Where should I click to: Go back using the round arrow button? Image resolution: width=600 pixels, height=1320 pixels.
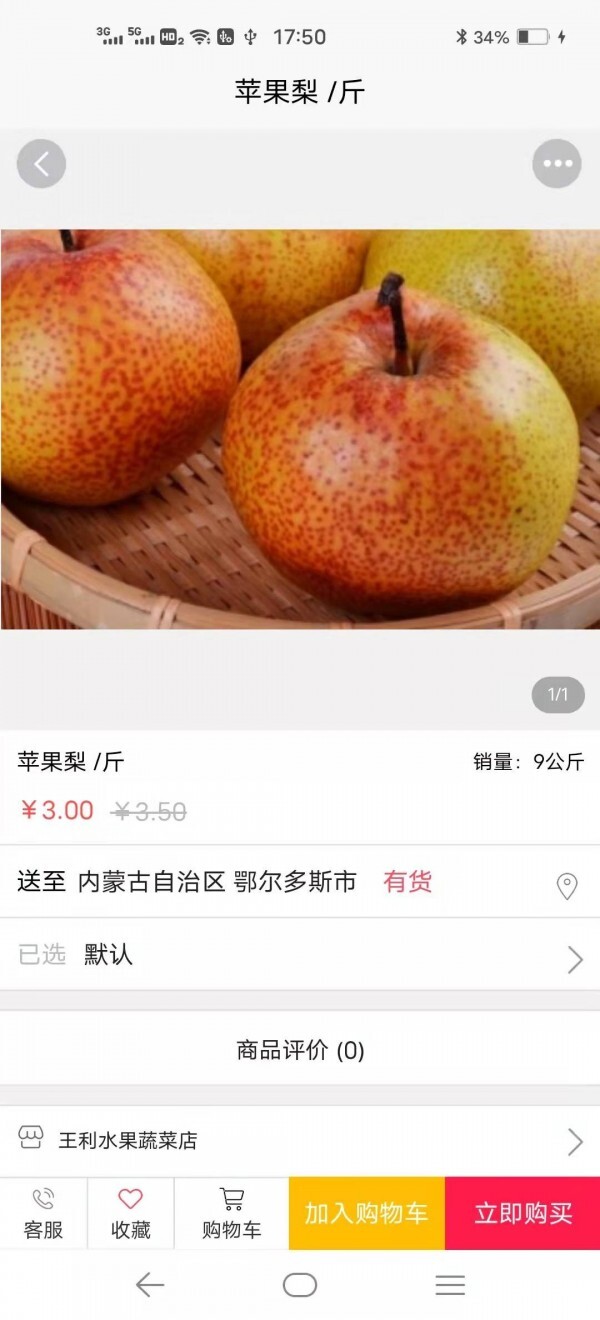[x=41, y=164]
